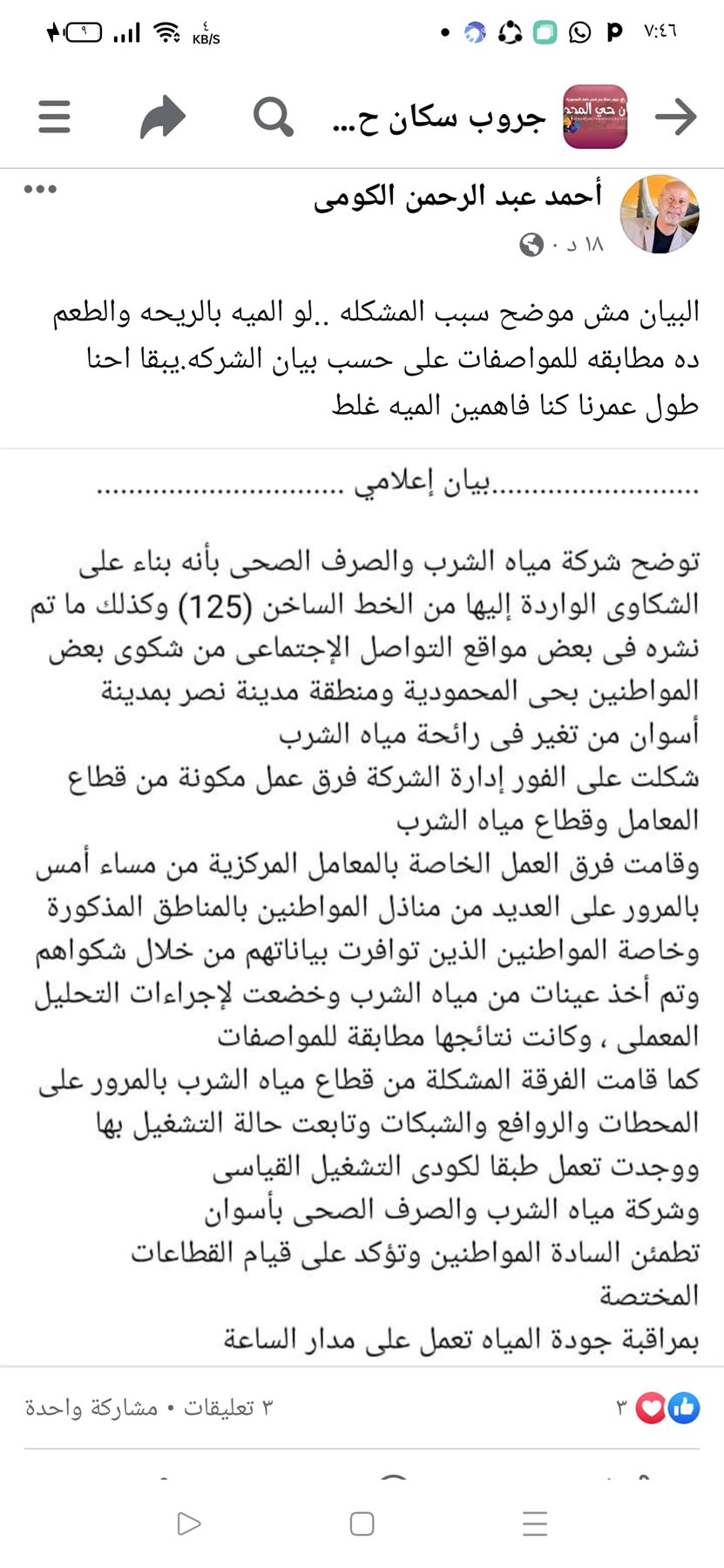The height and width of the screenshot is (1568, 724).
Task: Search inside the group
Action: (273, 117)
